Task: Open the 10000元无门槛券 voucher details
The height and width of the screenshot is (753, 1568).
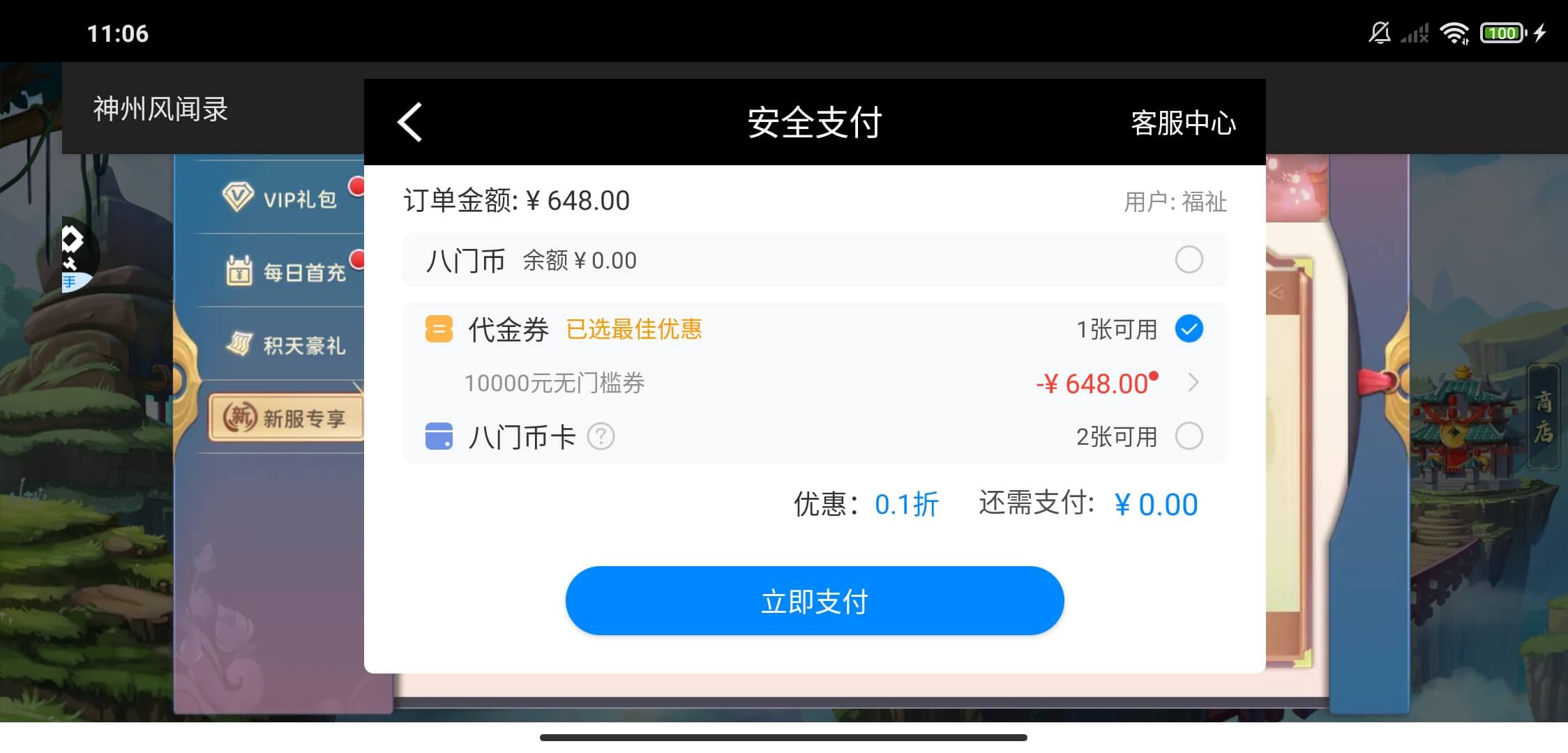Action: pyautogui.click(x=1193, y=383)
